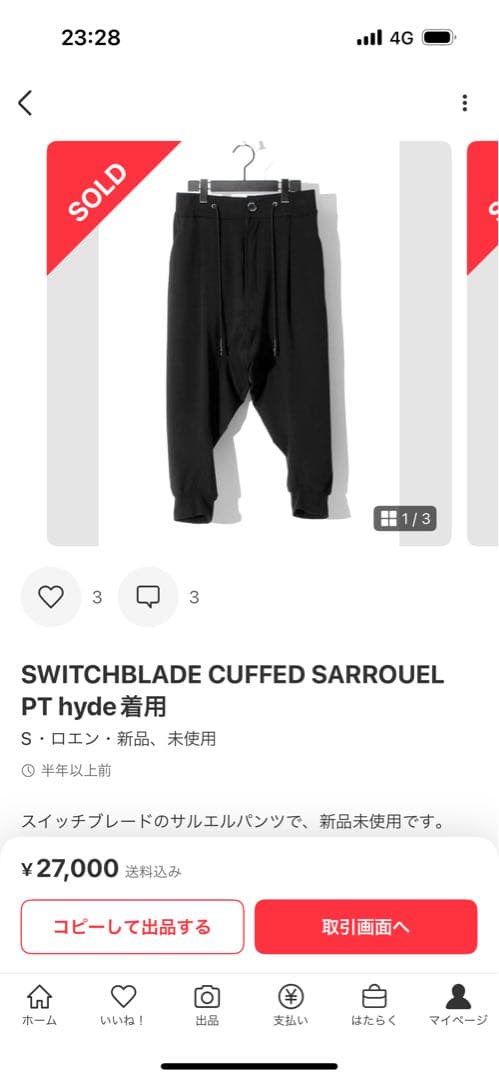This screenshot has height=1080, width=499.
Task: Open the 出品 camera tab
Action: [x=207, y=1006]
